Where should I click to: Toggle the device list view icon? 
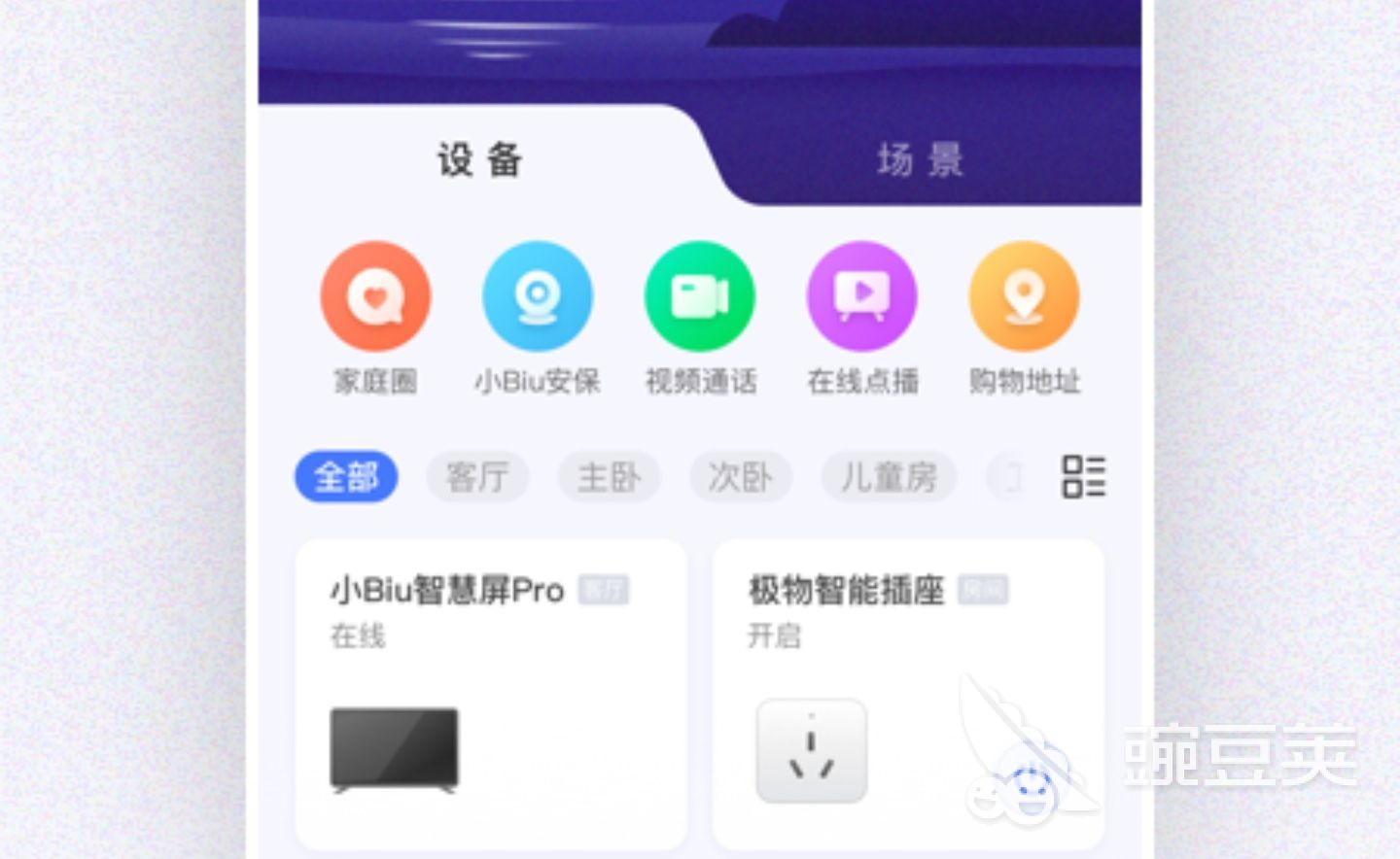(x=1083, y=477)
